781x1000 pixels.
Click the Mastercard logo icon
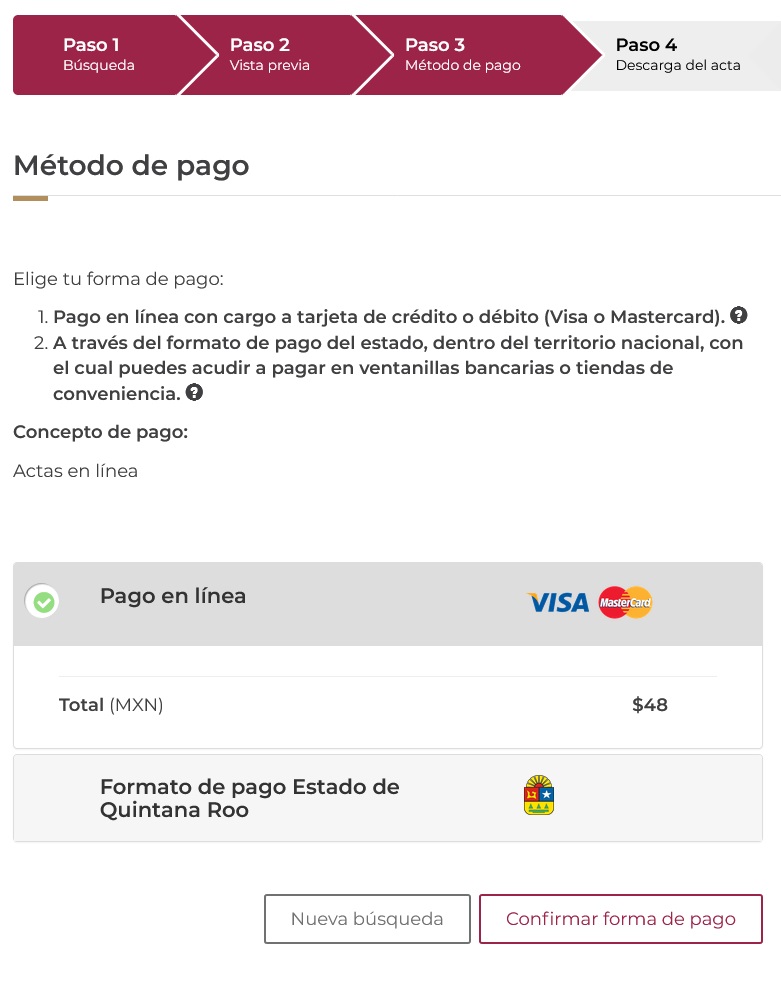tap(625, 602)
